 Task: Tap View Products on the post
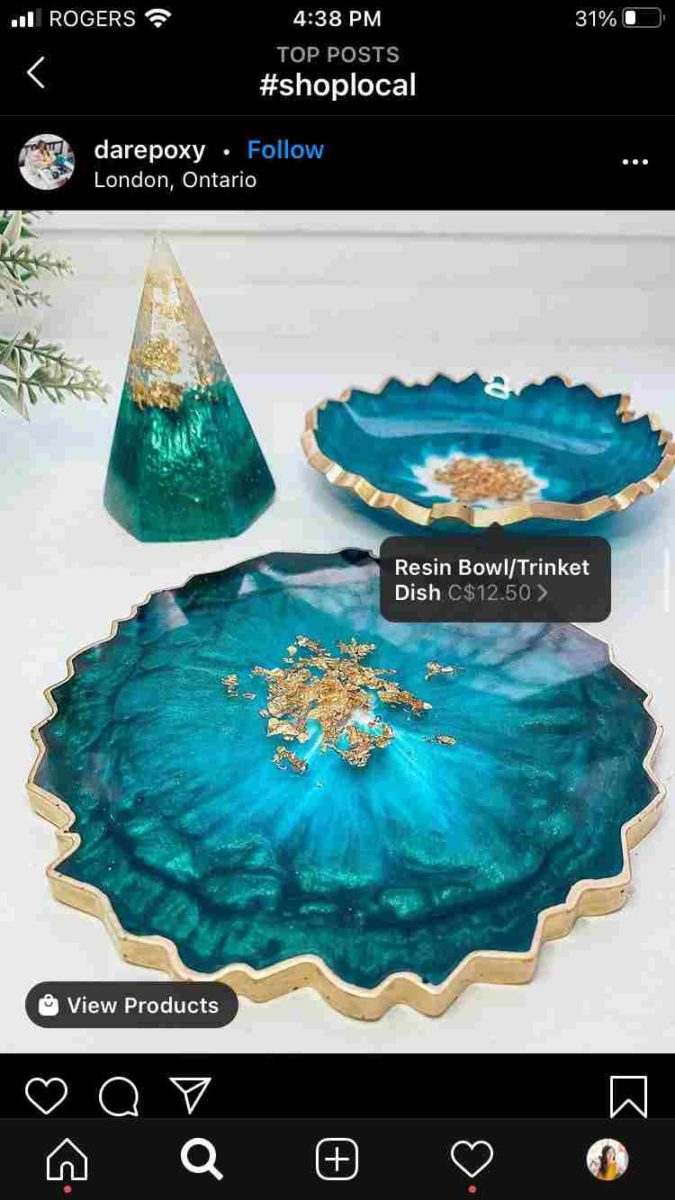(x=131, y=1005)
